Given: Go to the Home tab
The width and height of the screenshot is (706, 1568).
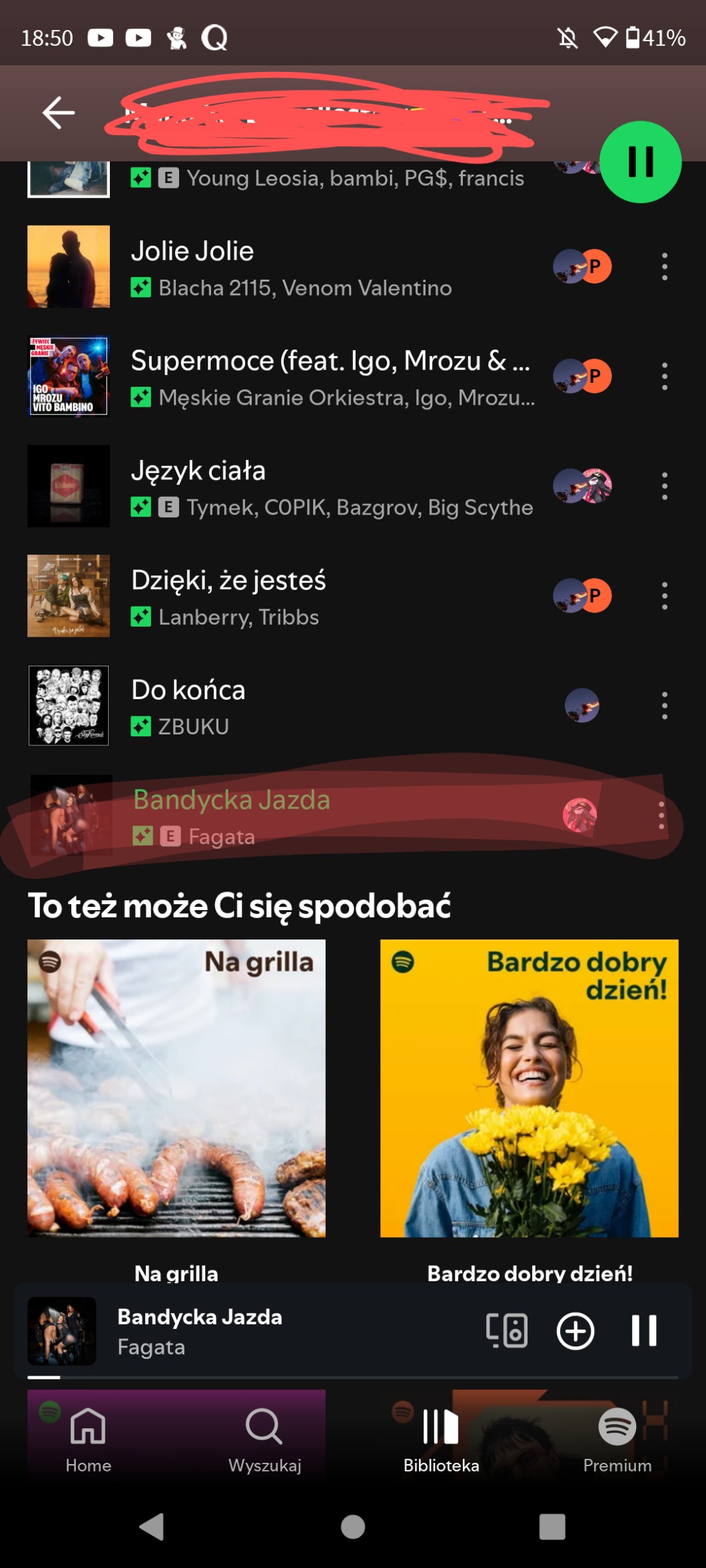Looking at the screenshot, I should pos(89,1438).
